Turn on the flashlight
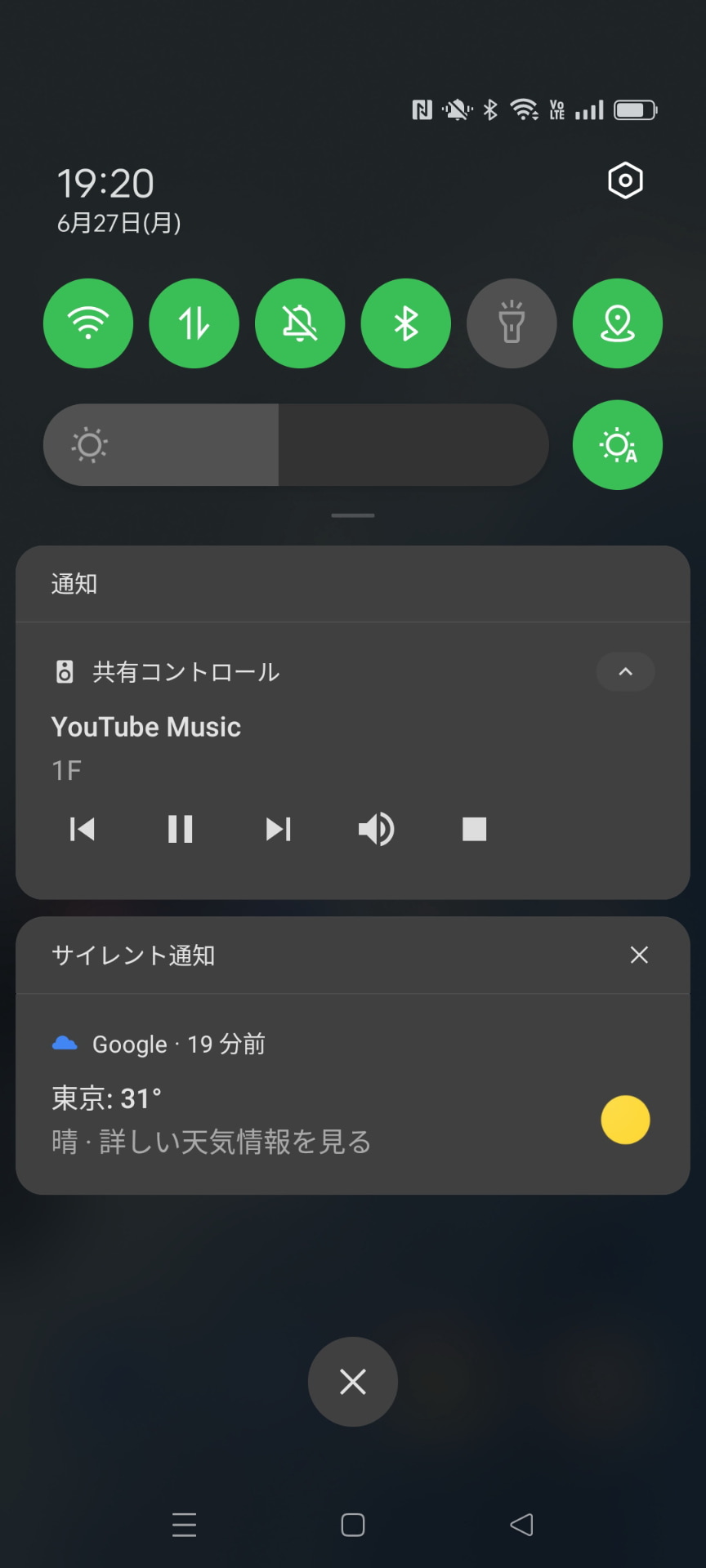Viewport: 706px width, 1568px height. pos(512,323)
